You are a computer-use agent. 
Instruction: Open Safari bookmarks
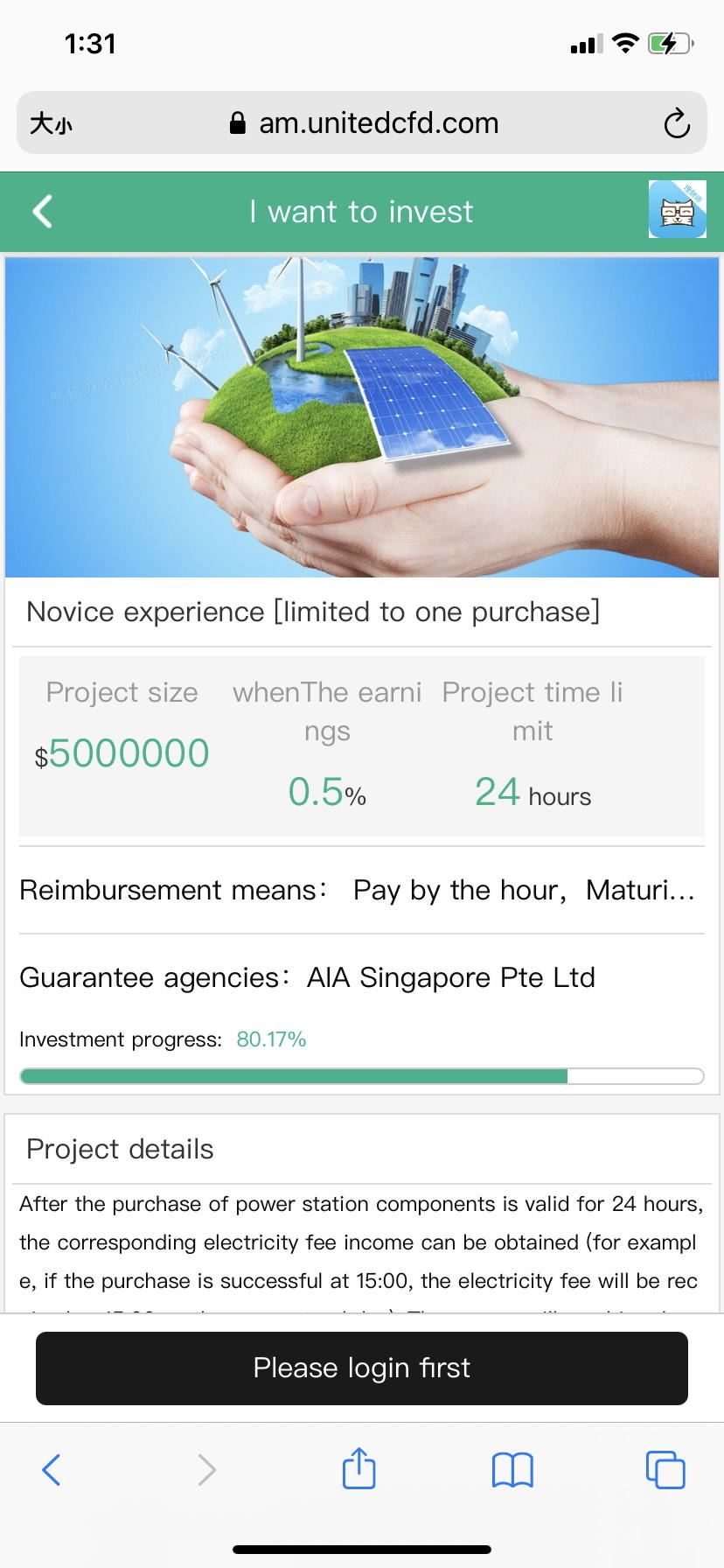(x=512, y=1470)
